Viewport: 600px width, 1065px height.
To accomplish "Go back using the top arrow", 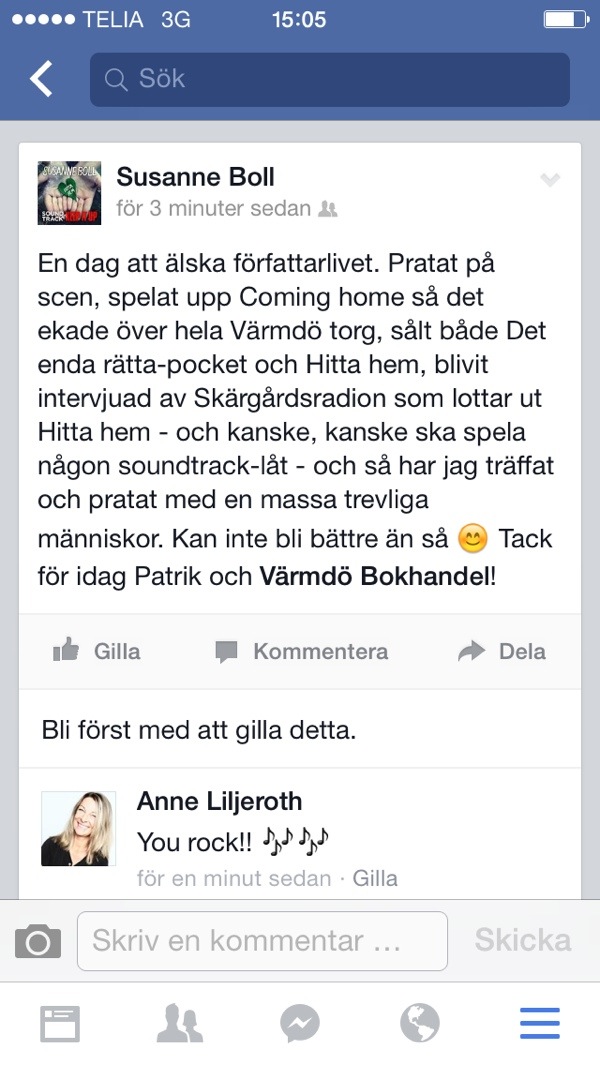I will coord(41,79).
